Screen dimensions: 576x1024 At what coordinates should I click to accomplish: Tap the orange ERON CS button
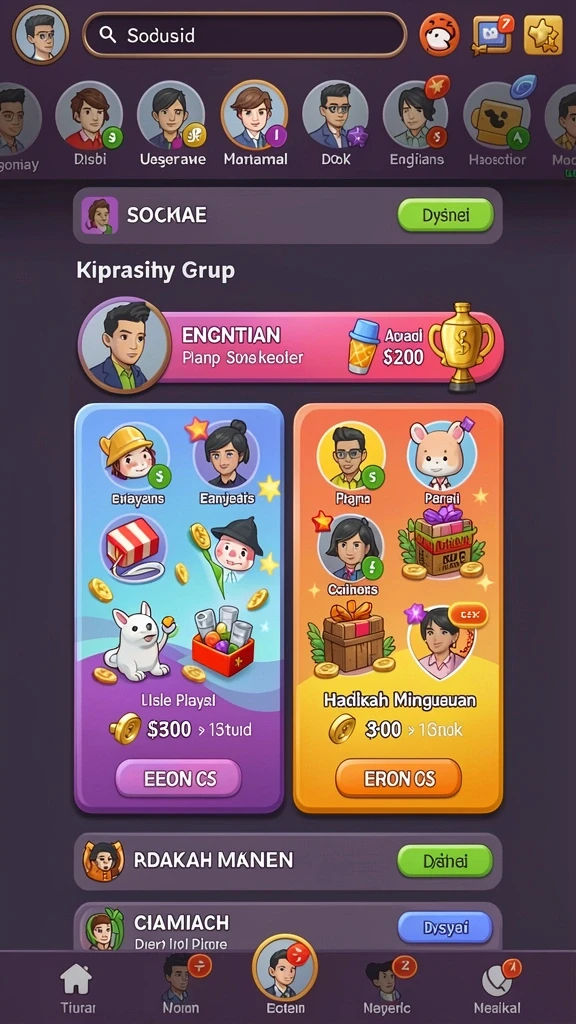[x=398, y=778]
